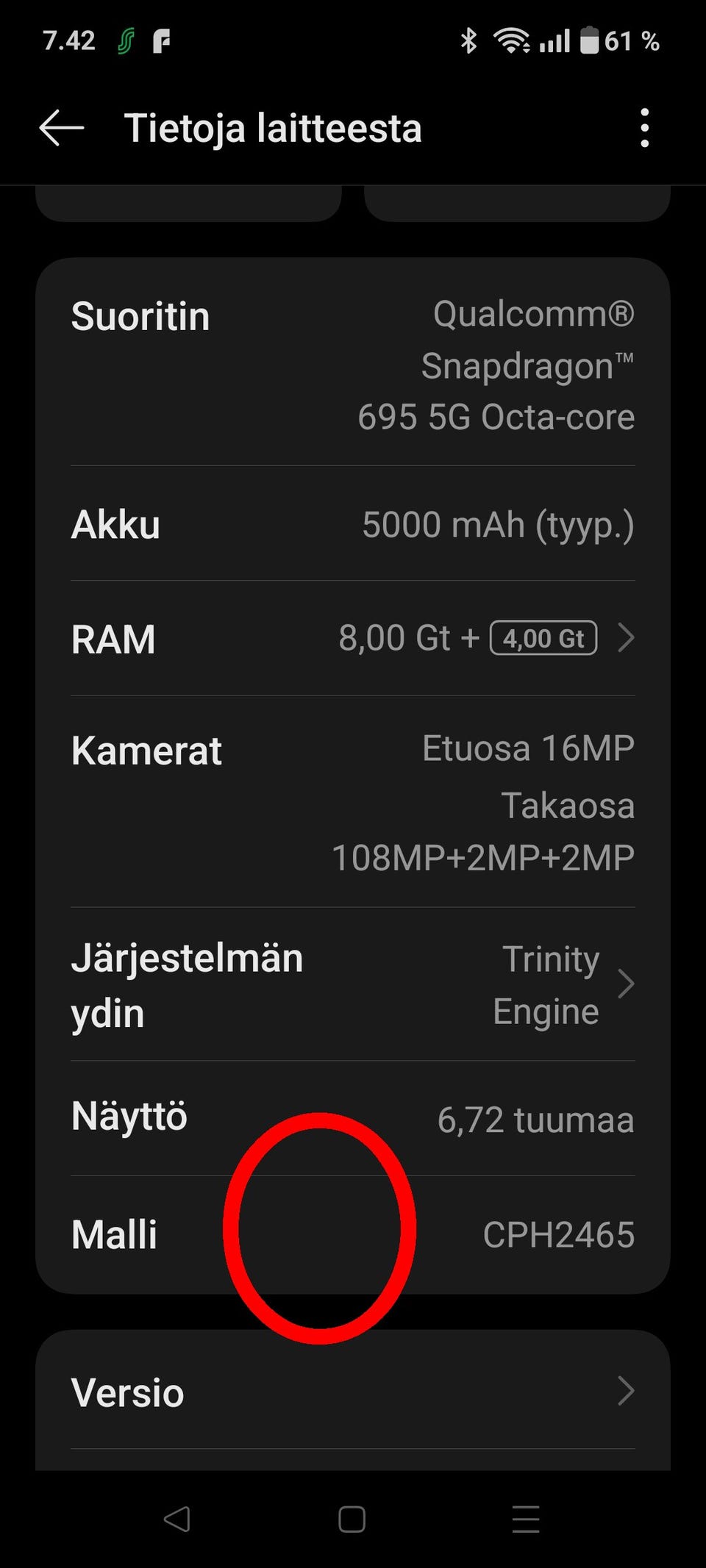Image resolution: width=706 pixels, height=1568 pixels.
Task: Open the Versio row
Action: [352, 1392]
